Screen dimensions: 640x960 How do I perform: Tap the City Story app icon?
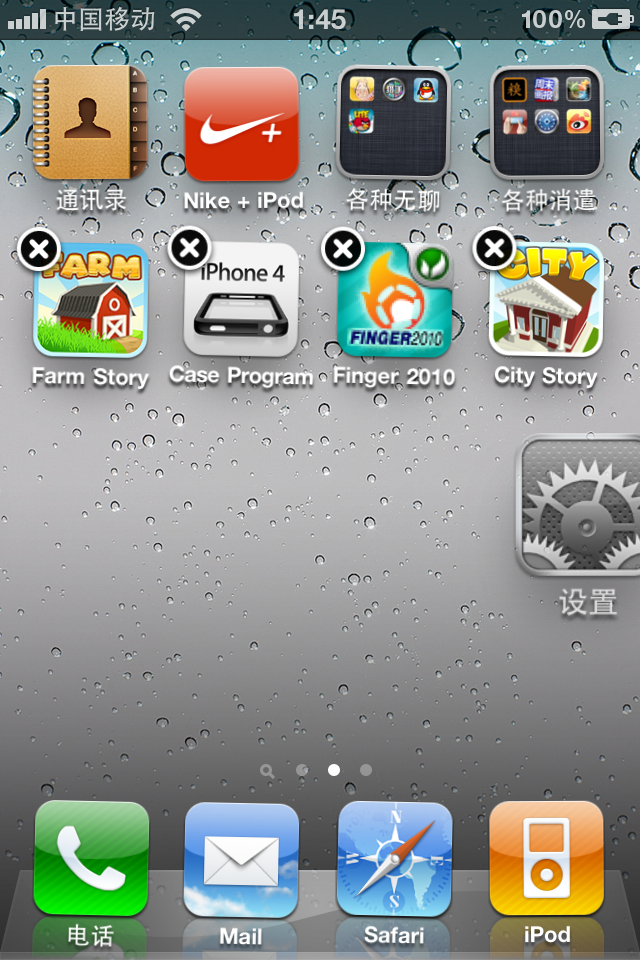pos(547,301)
